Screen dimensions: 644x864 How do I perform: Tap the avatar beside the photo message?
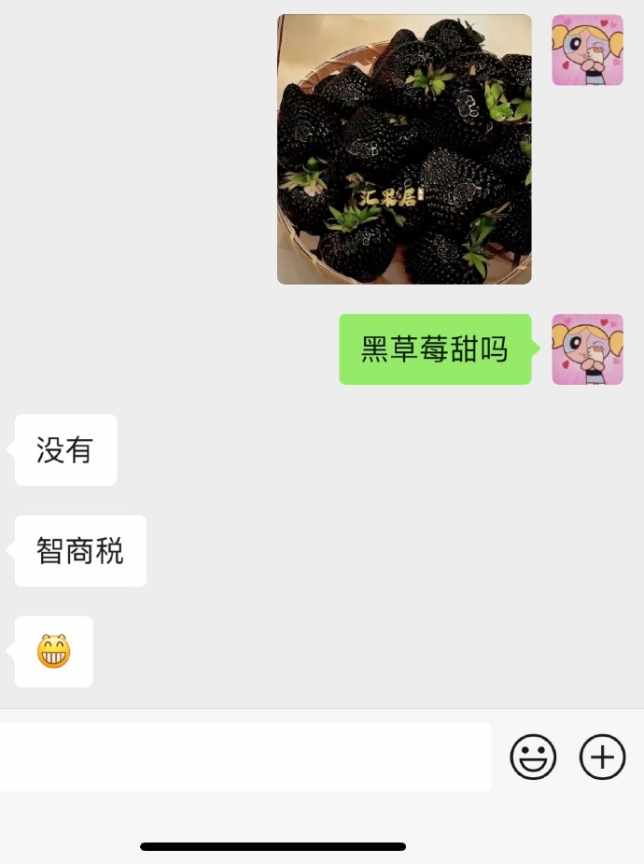(587, 50)
